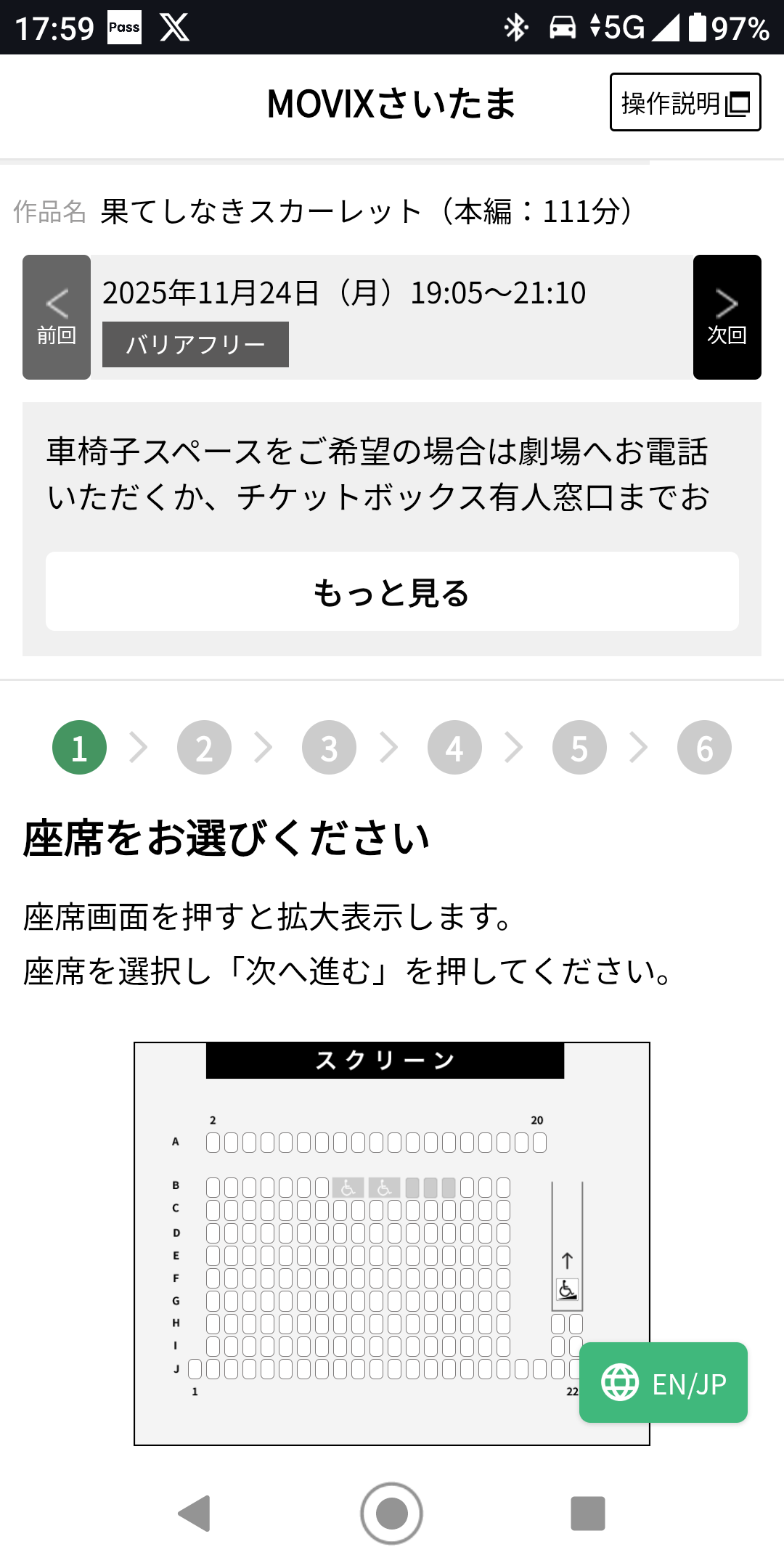Open the 操作説明 instructions button
The width and height of the screenshot is (784, 1568).
pyautogui.click(x=685, y=102)
